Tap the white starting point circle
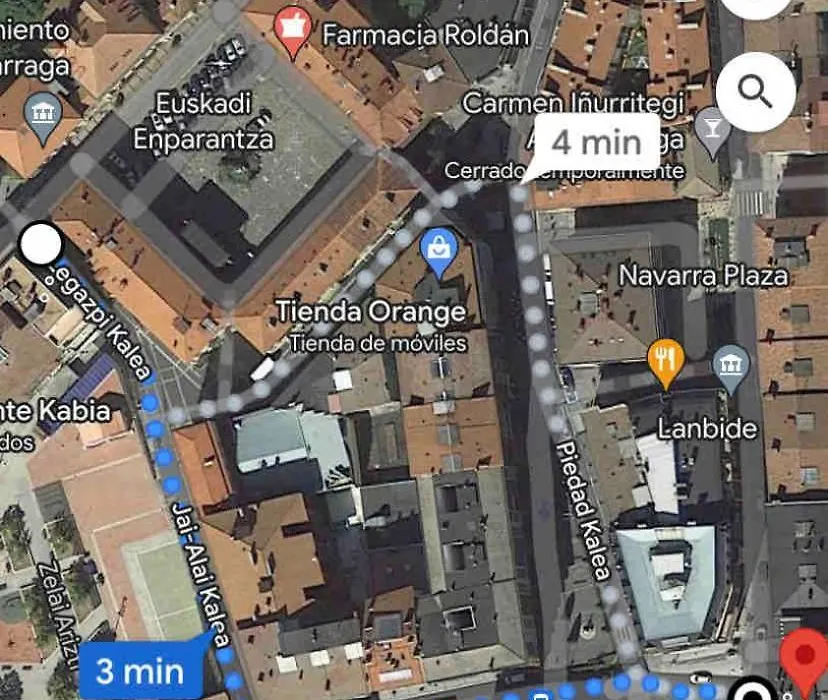 tap(41, 244)
